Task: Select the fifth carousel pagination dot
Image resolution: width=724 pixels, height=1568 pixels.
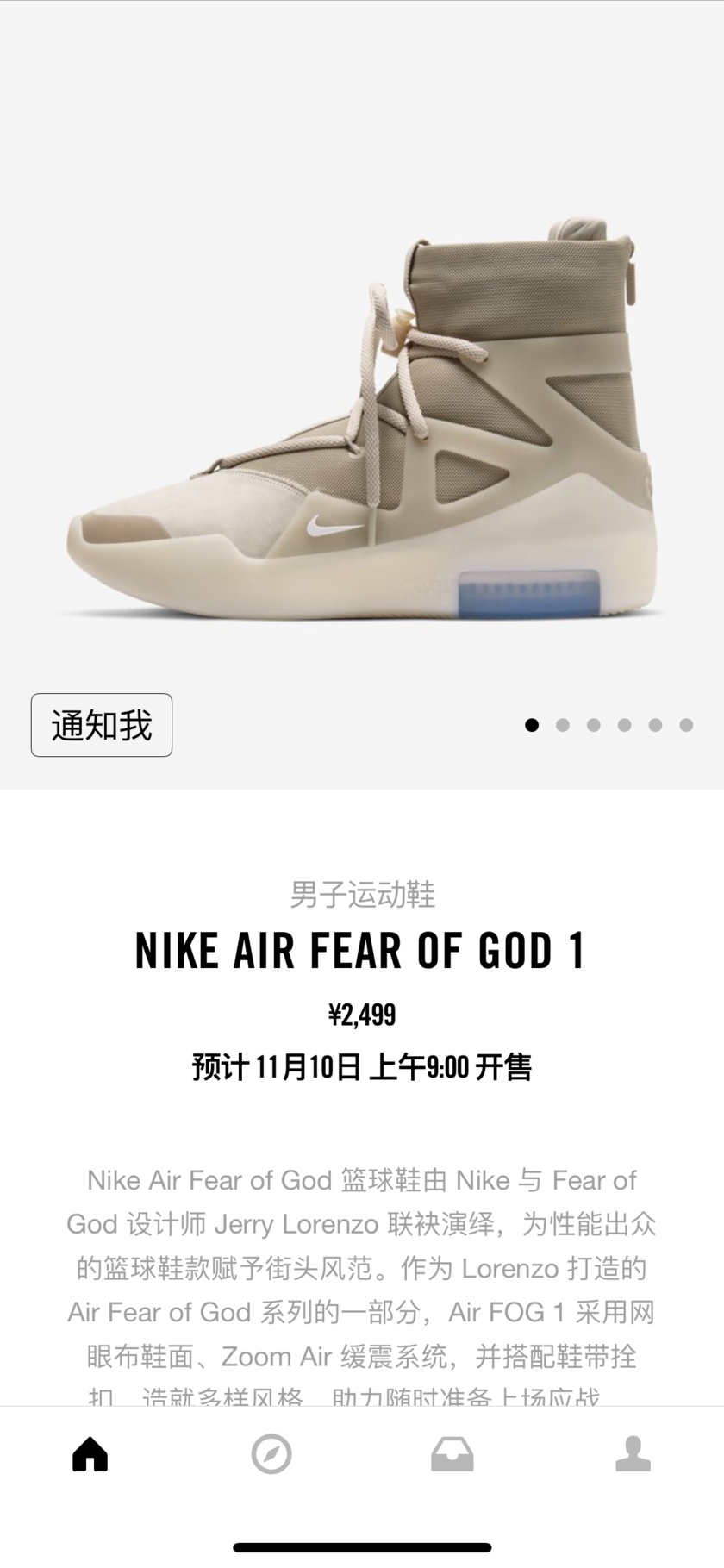Action: click(653, 725)
